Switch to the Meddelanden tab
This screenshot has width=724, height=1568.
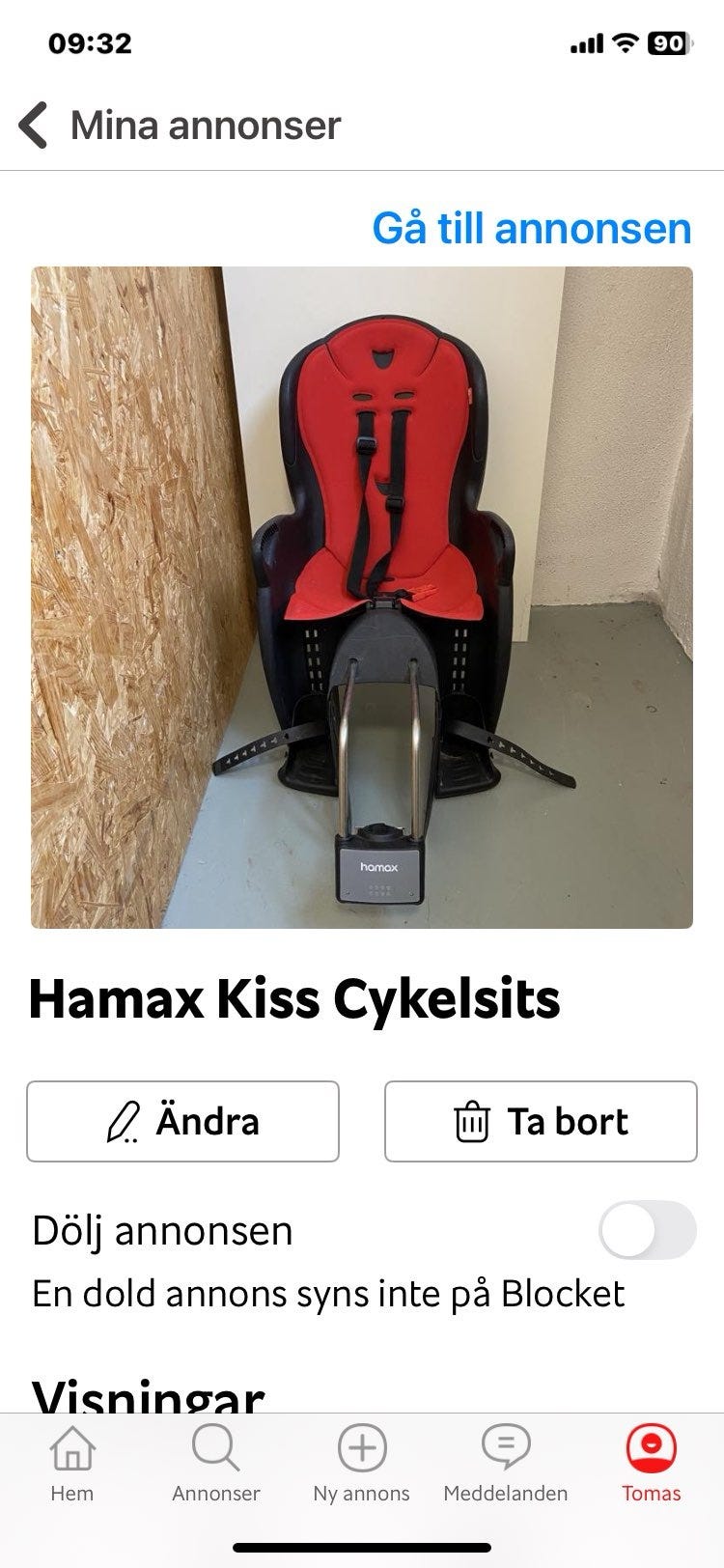click(x=504, y=1463)
